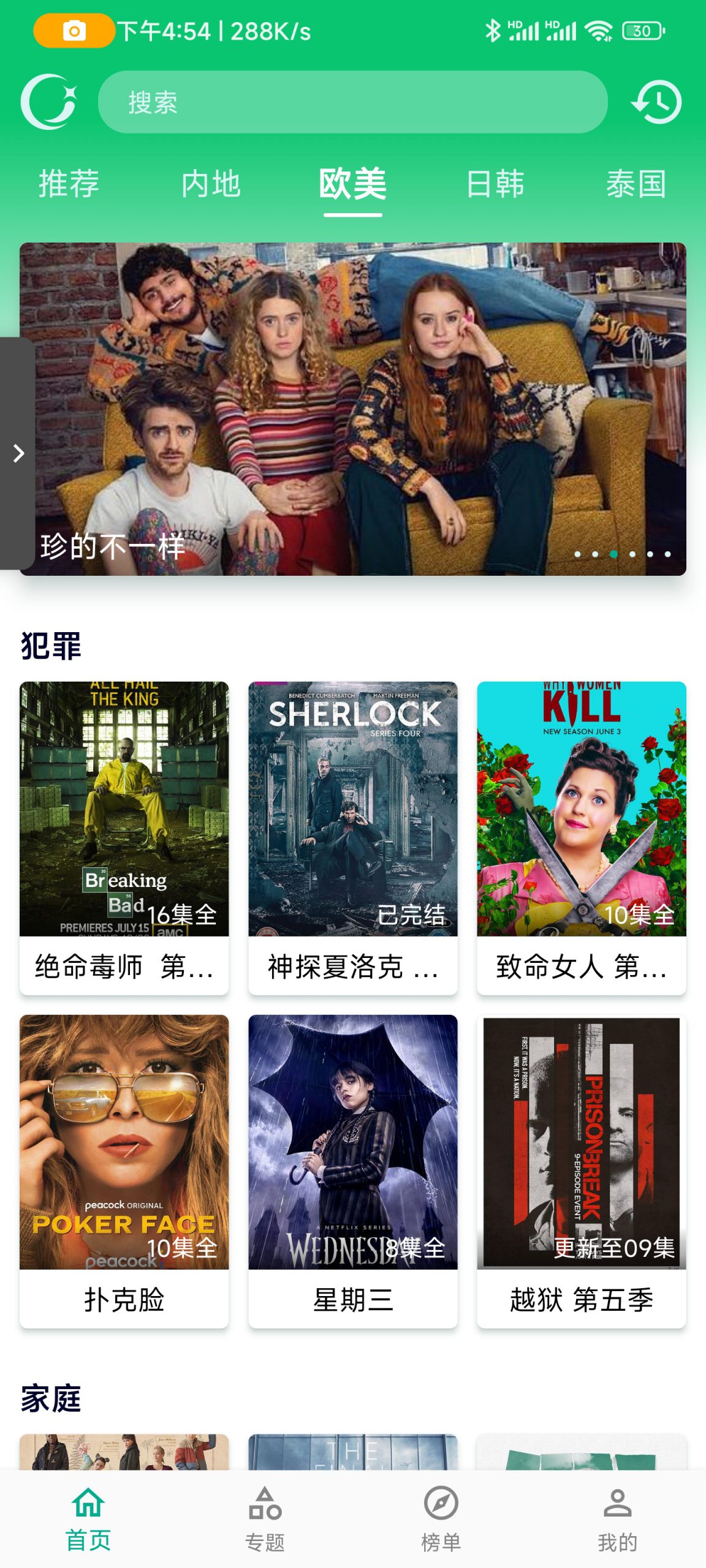View the 神探夏洛克 series
The height and width of the screenshot is (1568, 706).
pyautogui.click(x=352, y=837)
